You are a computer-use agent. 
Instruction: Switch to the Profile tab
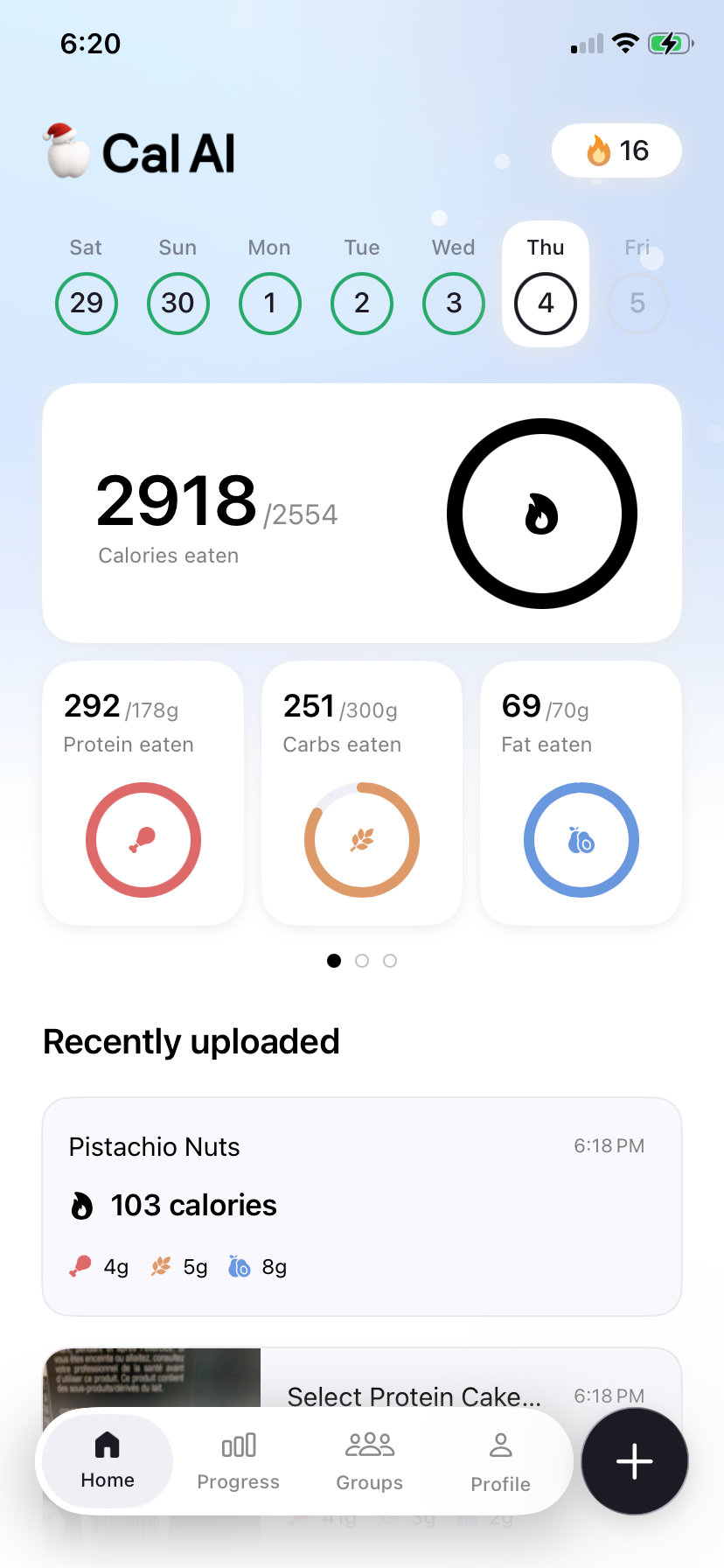500,1461
